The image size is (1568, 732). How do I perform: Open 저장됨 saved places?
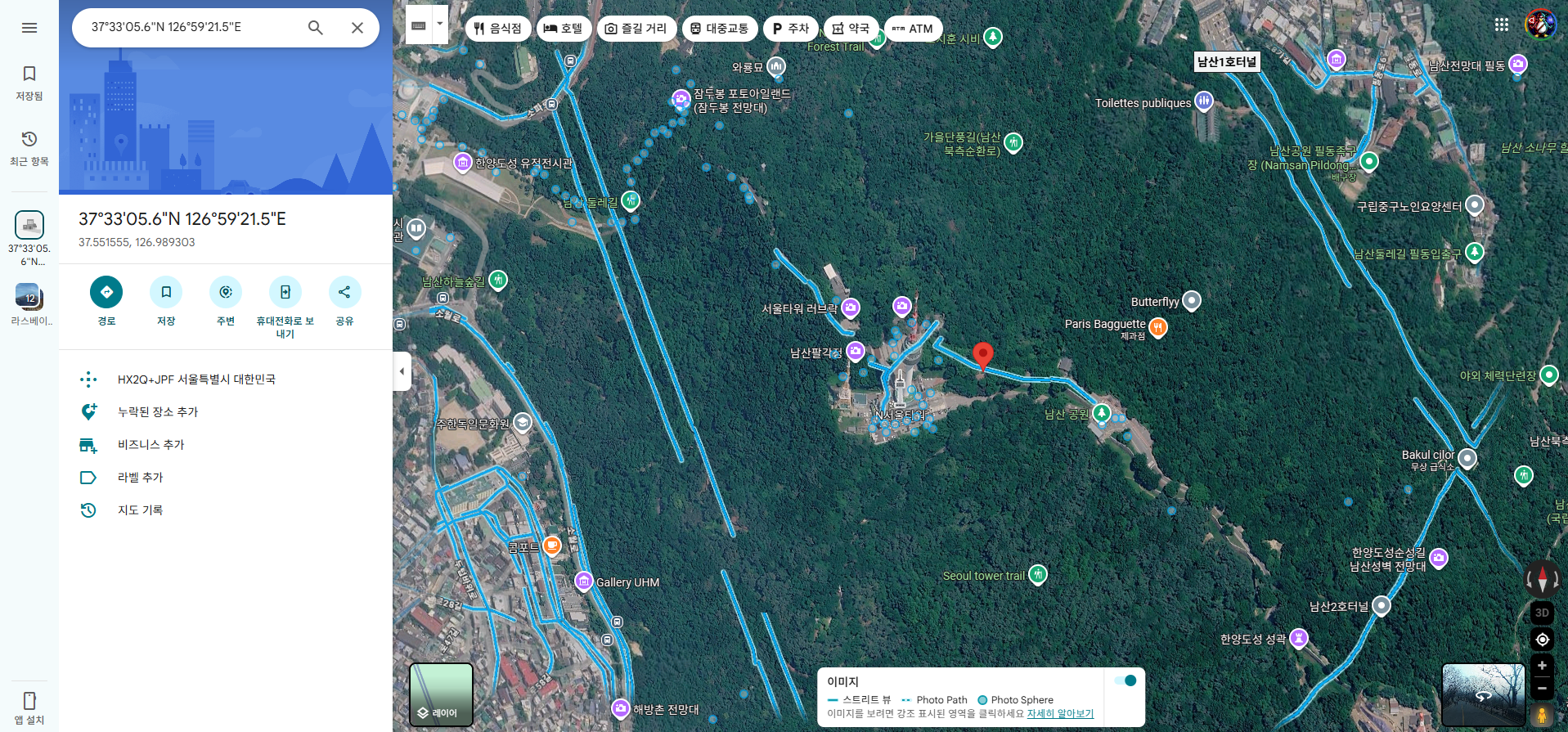click(29, 83)
